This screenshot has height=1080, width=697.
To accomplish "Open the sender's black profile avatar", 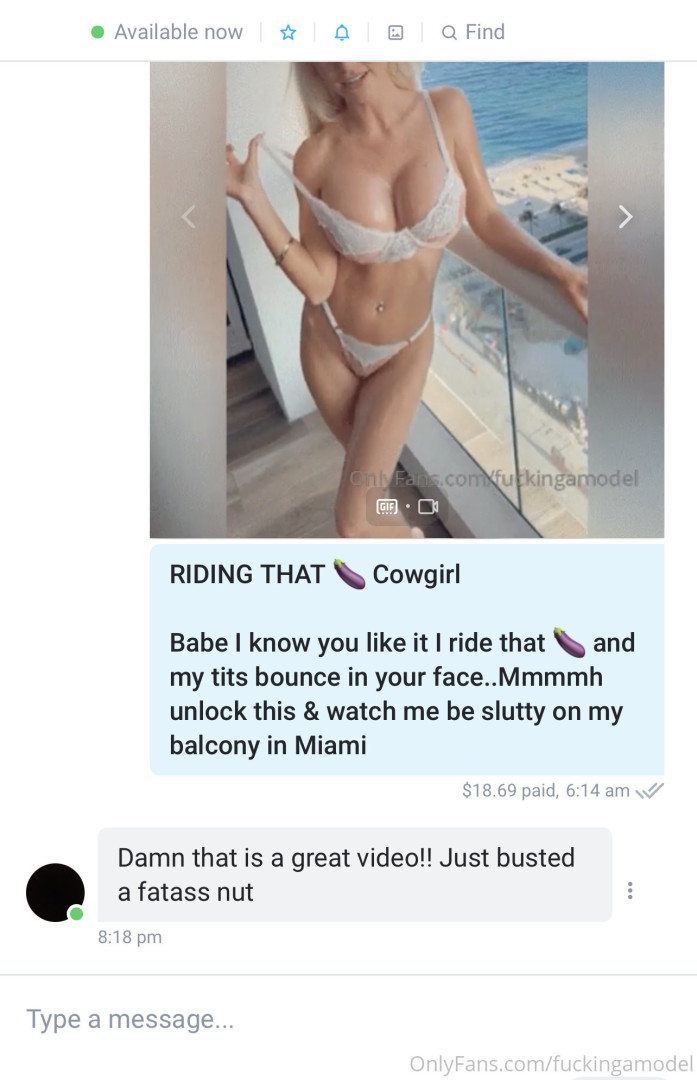I will coord(55,892).
